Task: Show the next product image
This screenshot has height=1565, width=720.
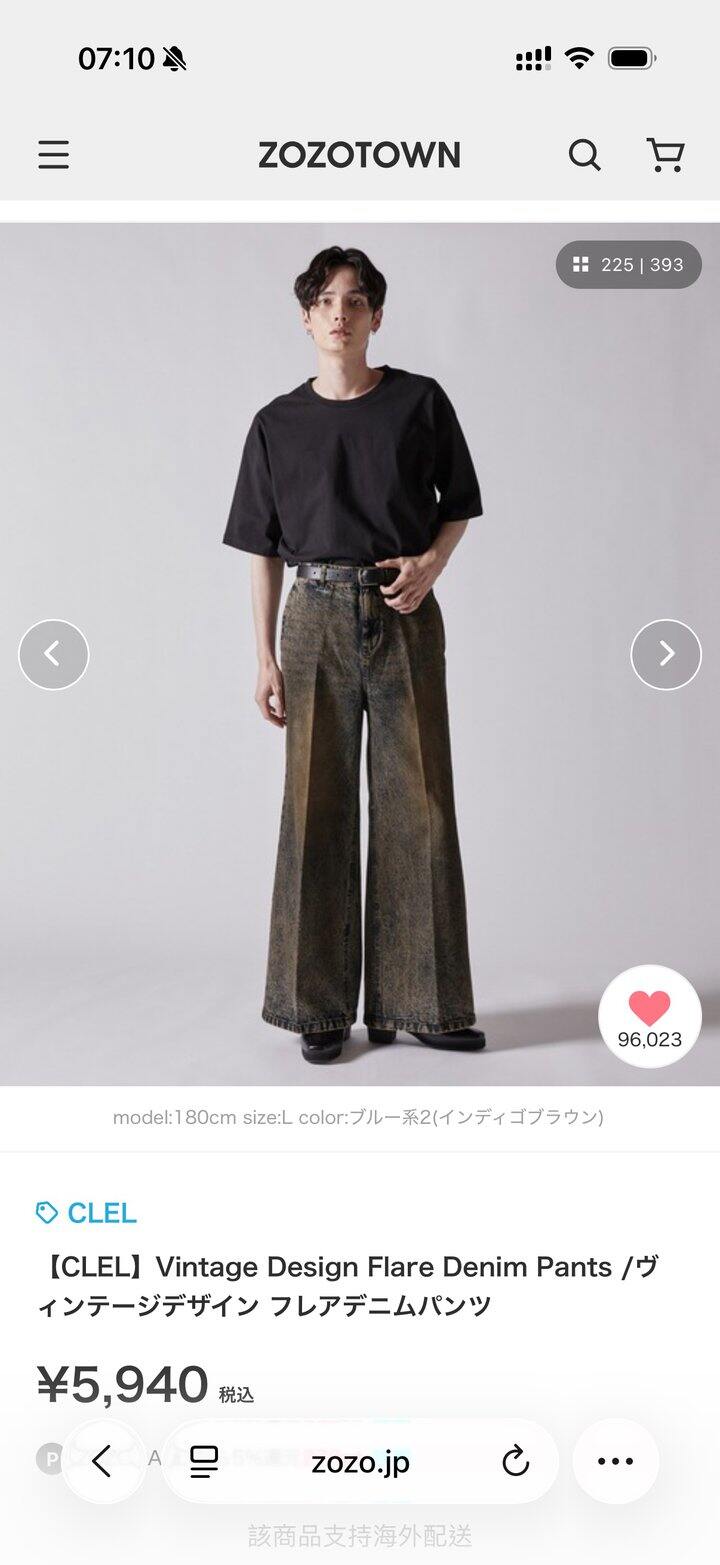Action: coord(666,654)
